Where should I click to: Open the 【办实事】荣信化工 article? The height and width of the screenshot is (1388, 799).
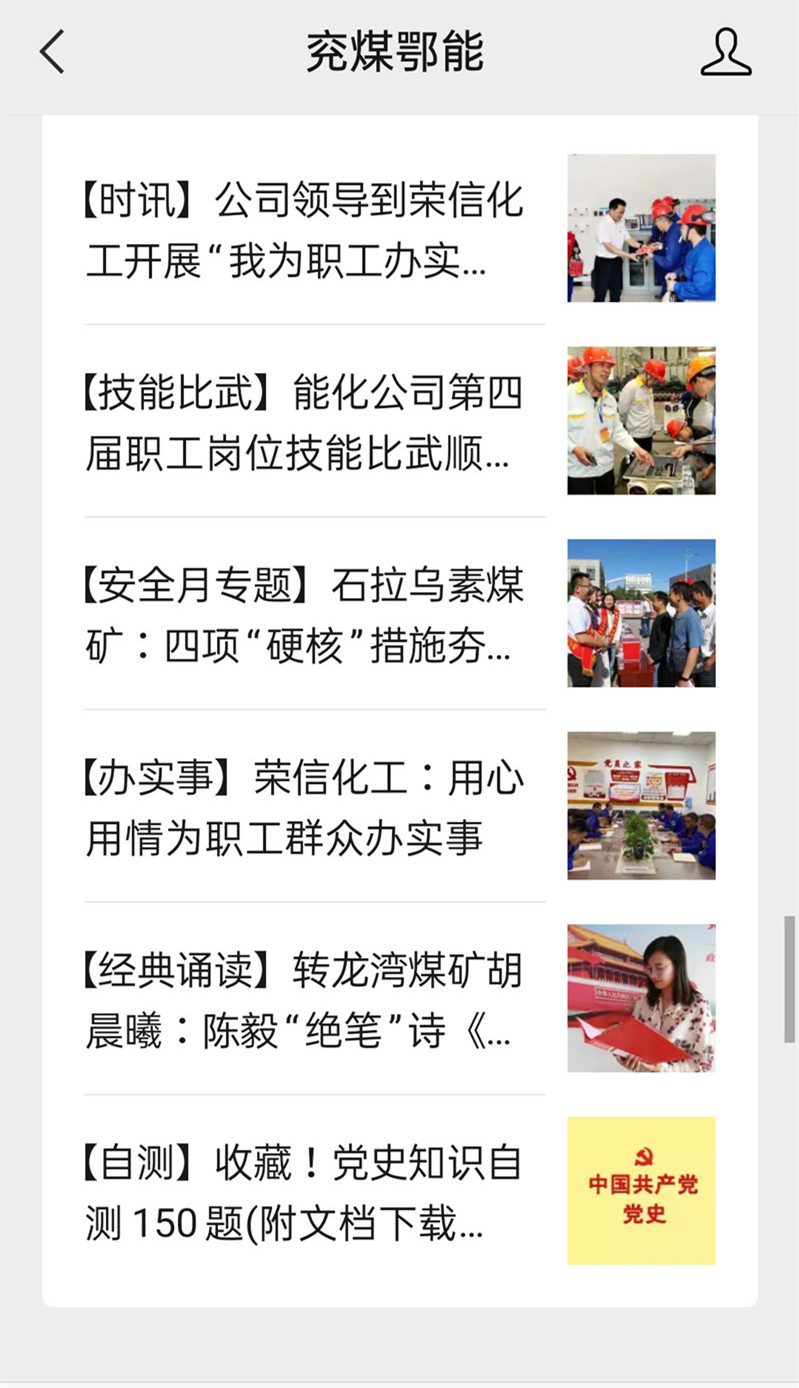coord(305,808)
